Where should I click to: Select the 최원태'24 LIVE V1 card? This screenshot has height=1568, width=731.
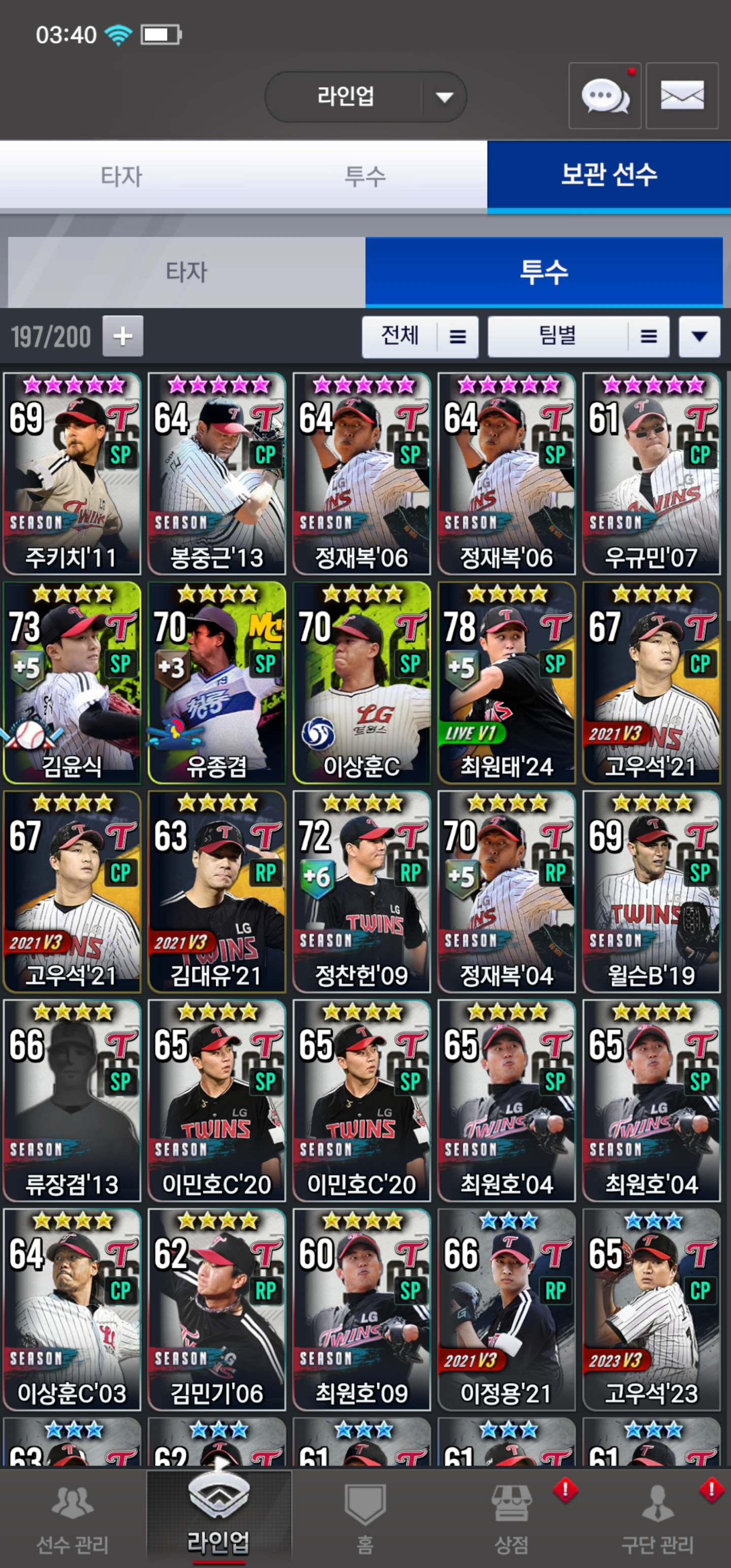click(507, 682)
